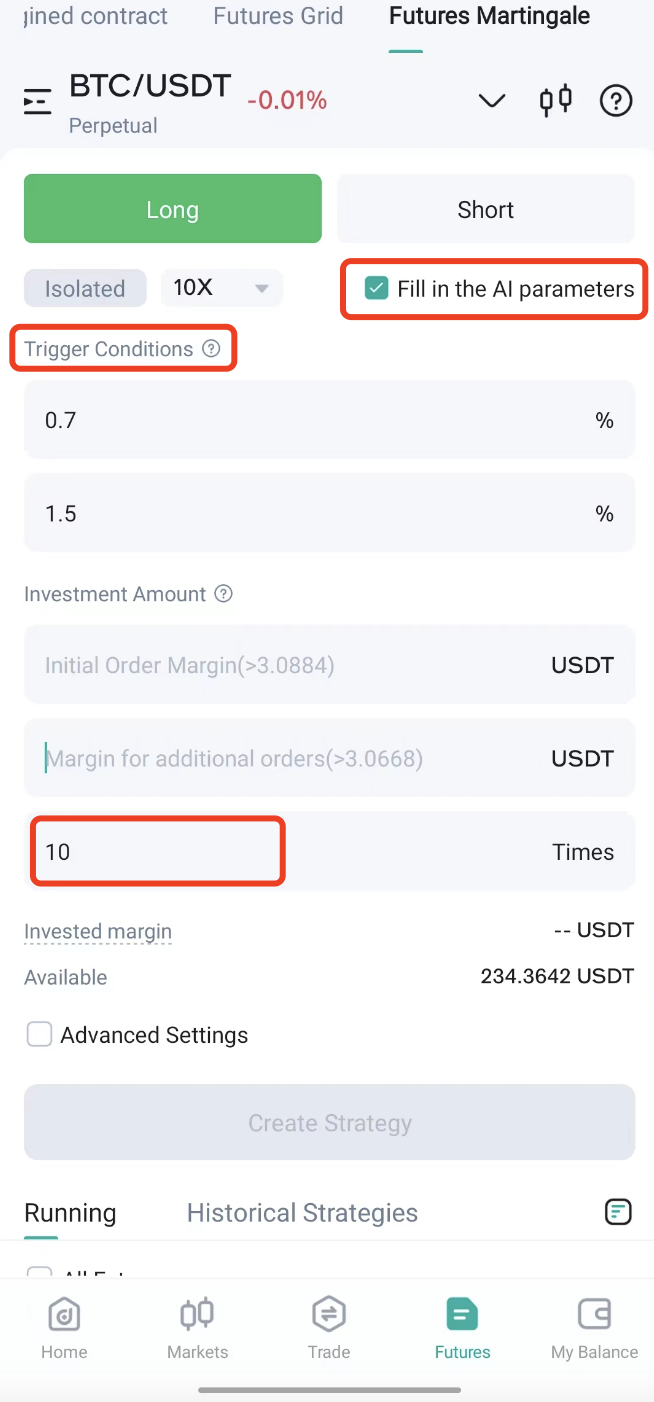Uncheck Fill in the AI parameters
This screenshot has width=654, height=1402.
(377, 289)
